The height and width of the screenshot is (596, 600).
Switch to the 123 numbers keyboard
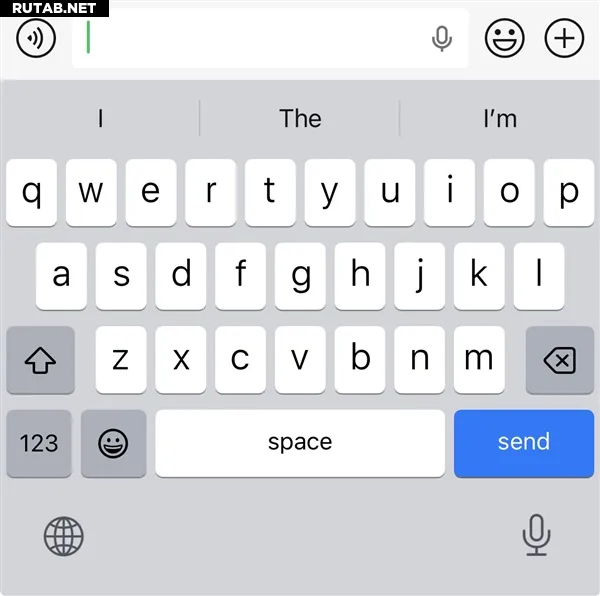(x=39, y=443)
